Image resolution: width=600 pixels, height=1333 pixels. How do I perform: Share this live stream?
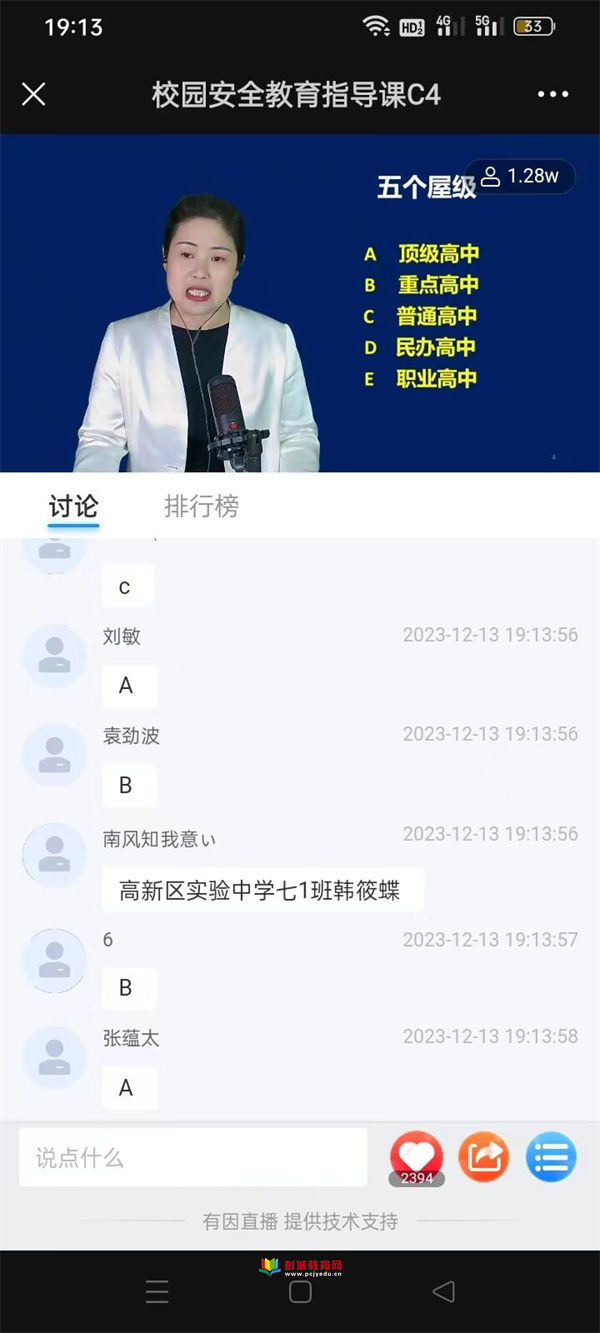[x=484, y=1157]
